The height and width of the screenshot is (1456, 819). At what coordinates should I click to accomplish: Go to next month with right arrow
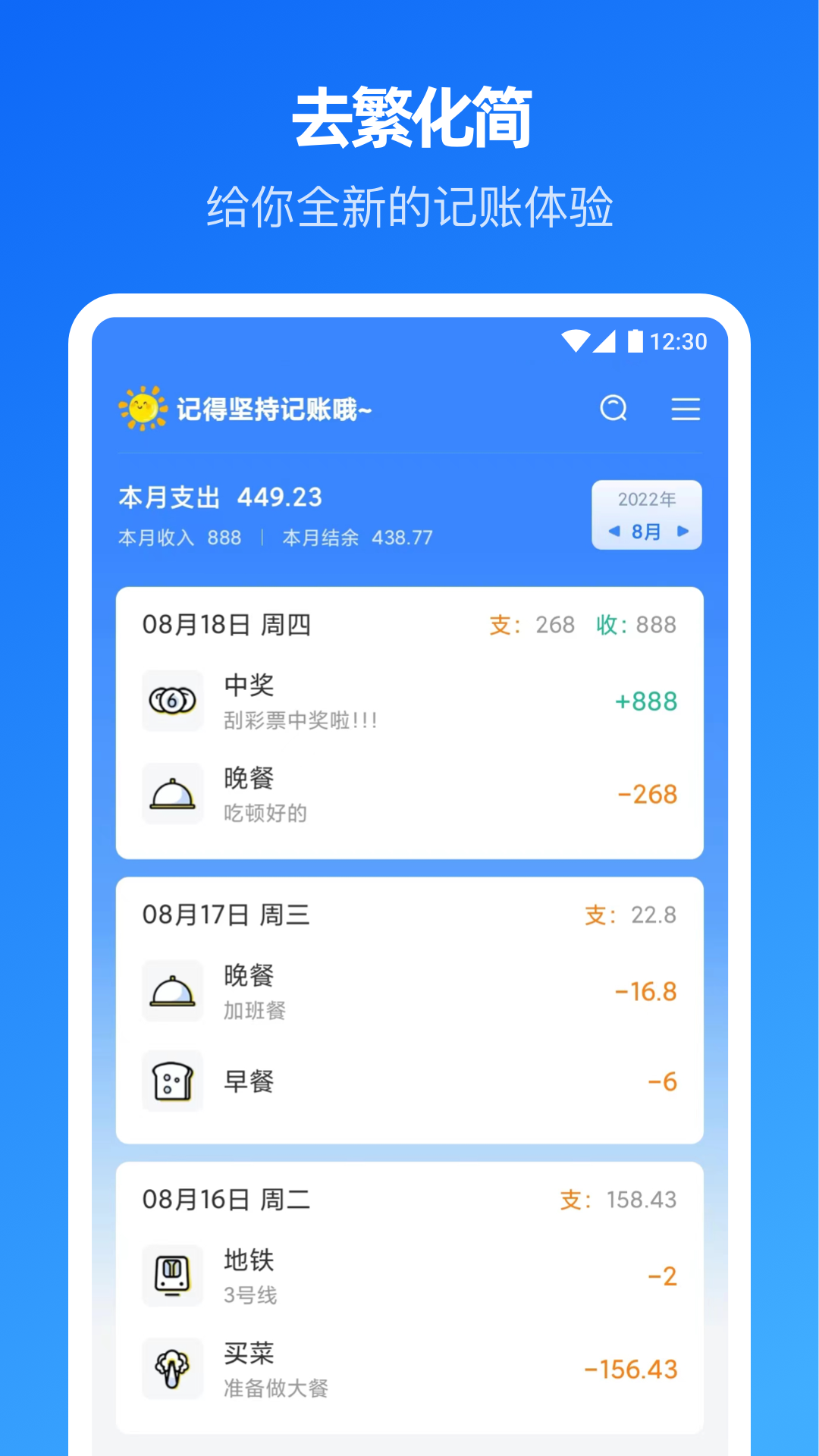click(x=681, y=533)
